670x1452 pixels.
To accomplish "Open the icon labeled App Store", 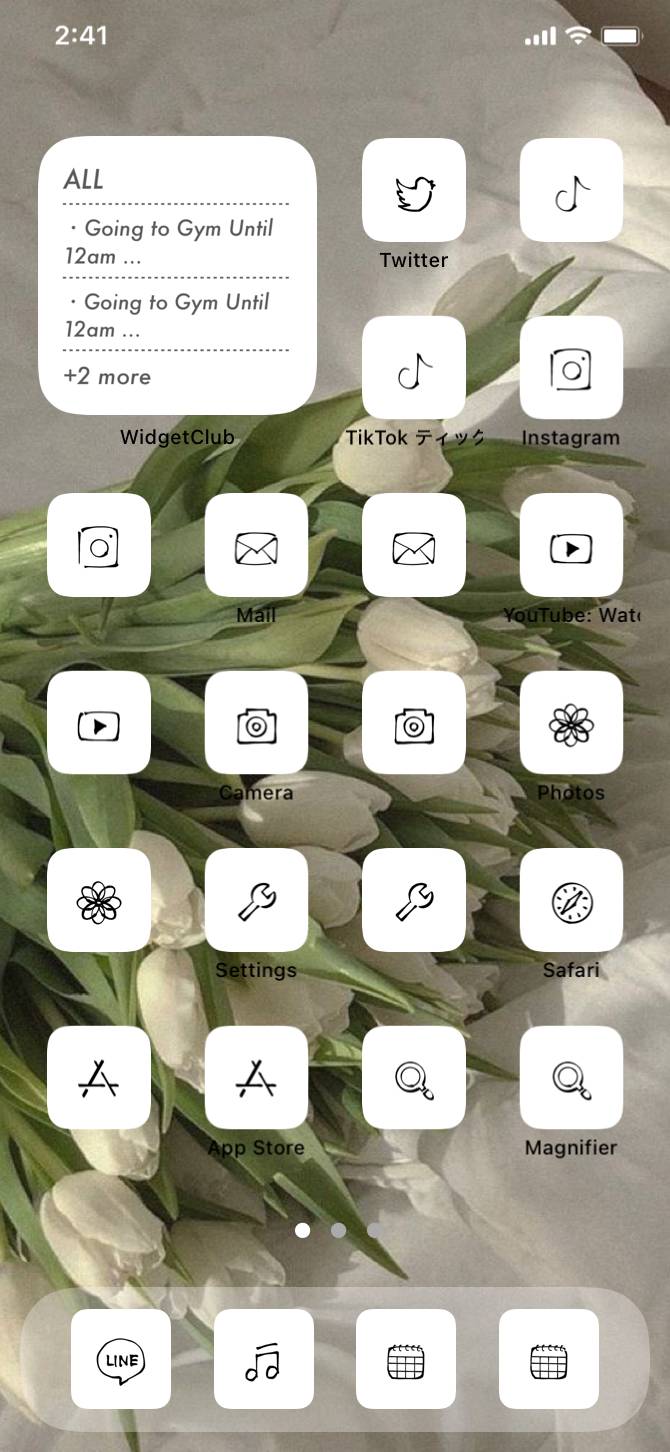I will (x=256, y=1077).
